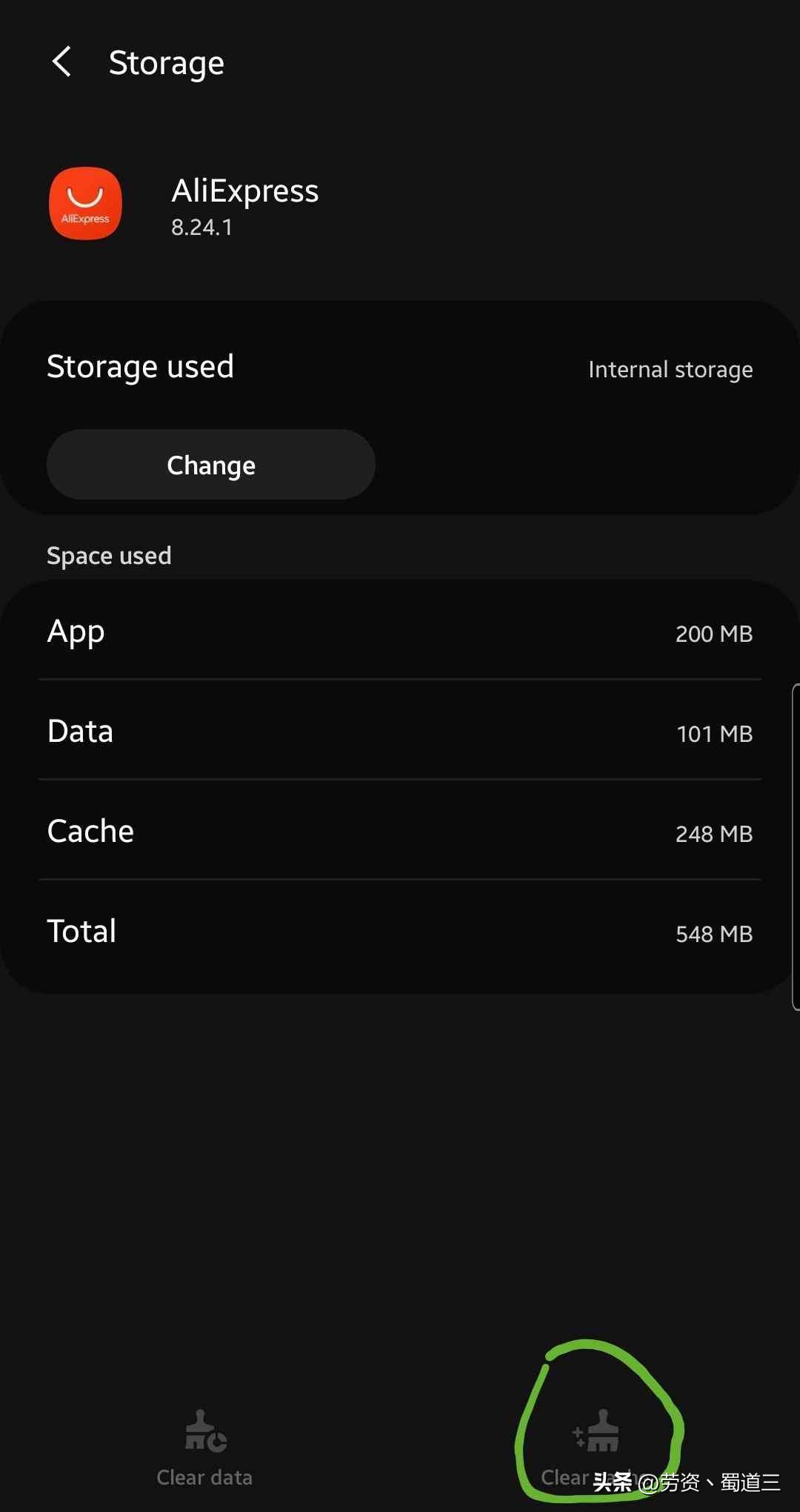Image resolution: width=800 pixels, height=1512 pixels.
Task: Go back from the Storage screen
Action: [62, 62]
